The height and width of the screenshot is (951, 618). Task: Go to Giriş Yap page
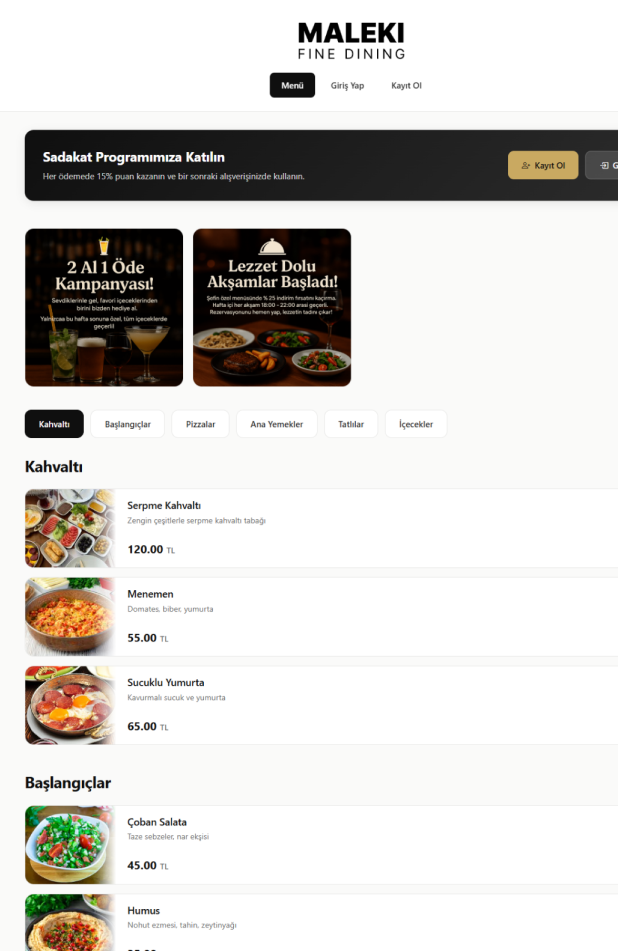point(347,86)
